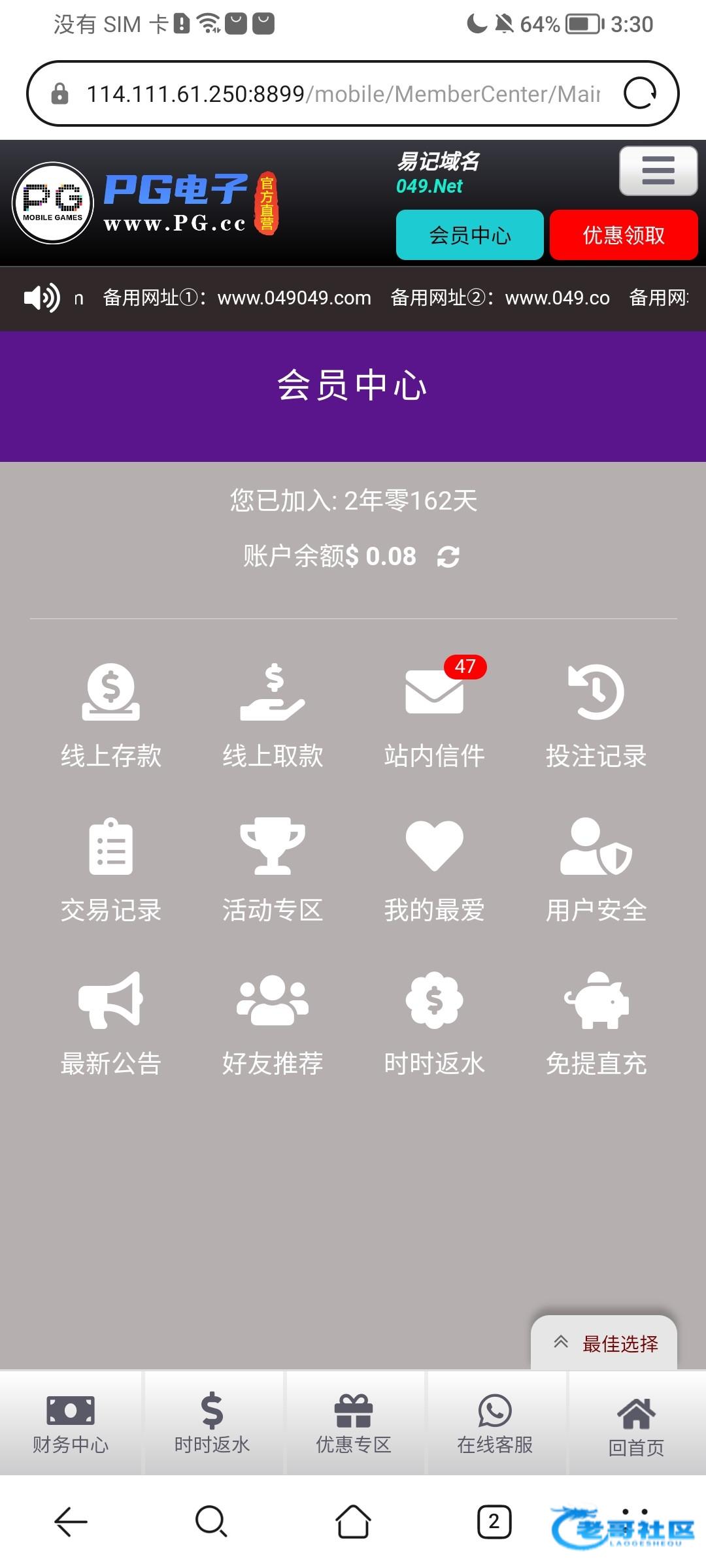The width and height of the screenshot is (706, 1568).
Task: Open 活动专区 activity zone
Action: tap(273, 869)
